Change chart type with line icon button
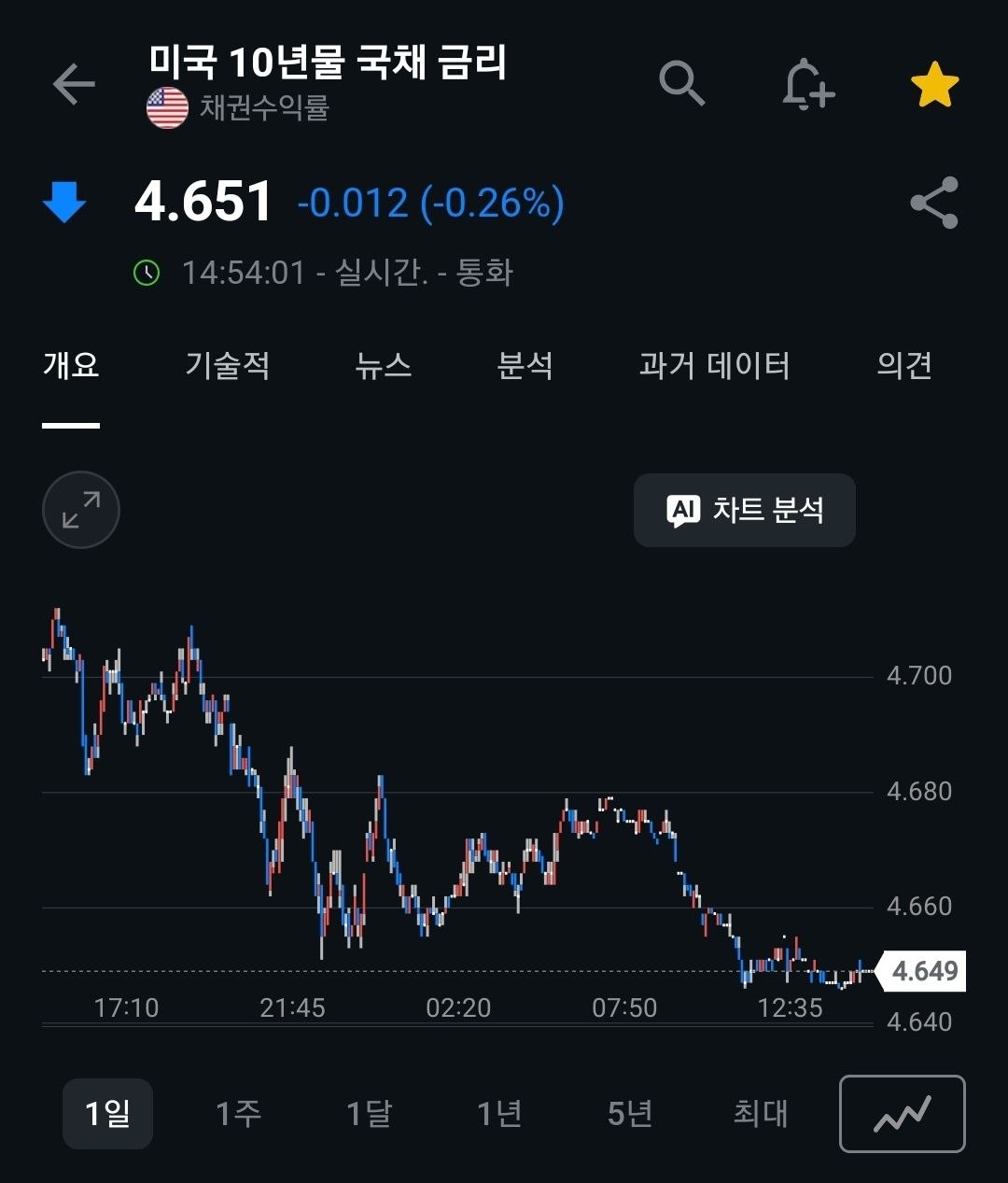1008x1183 pixels. click(903, 1114)
